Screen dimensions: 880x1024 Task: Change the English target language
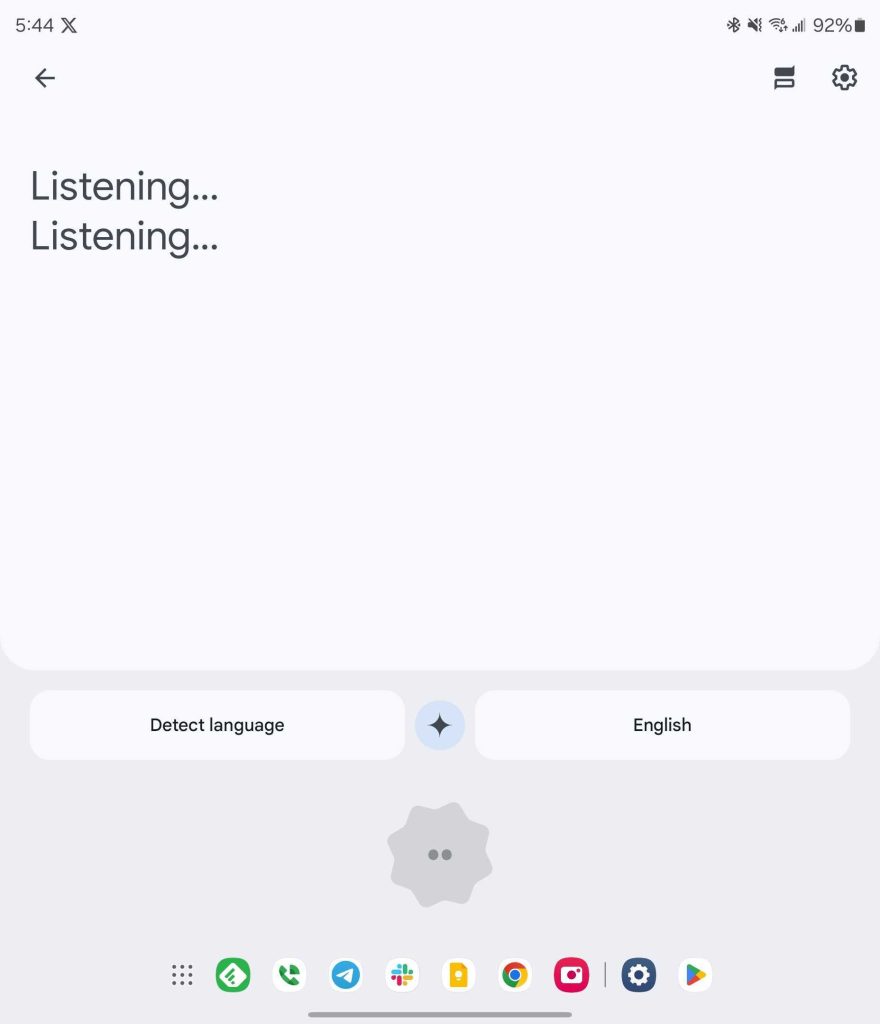(662, 725)
